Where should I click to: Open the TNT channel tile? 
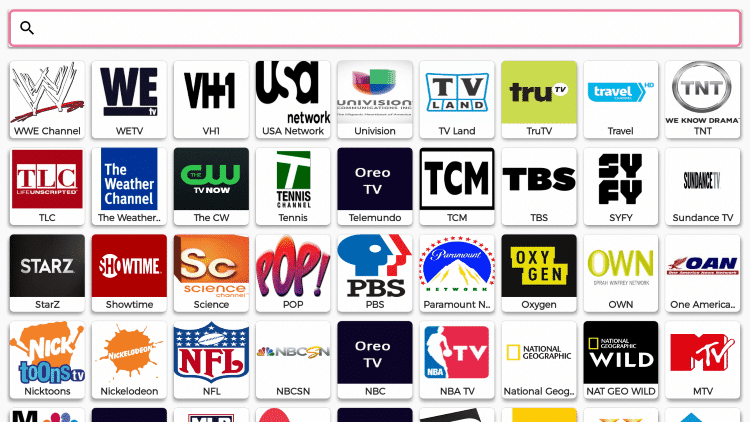703,99
